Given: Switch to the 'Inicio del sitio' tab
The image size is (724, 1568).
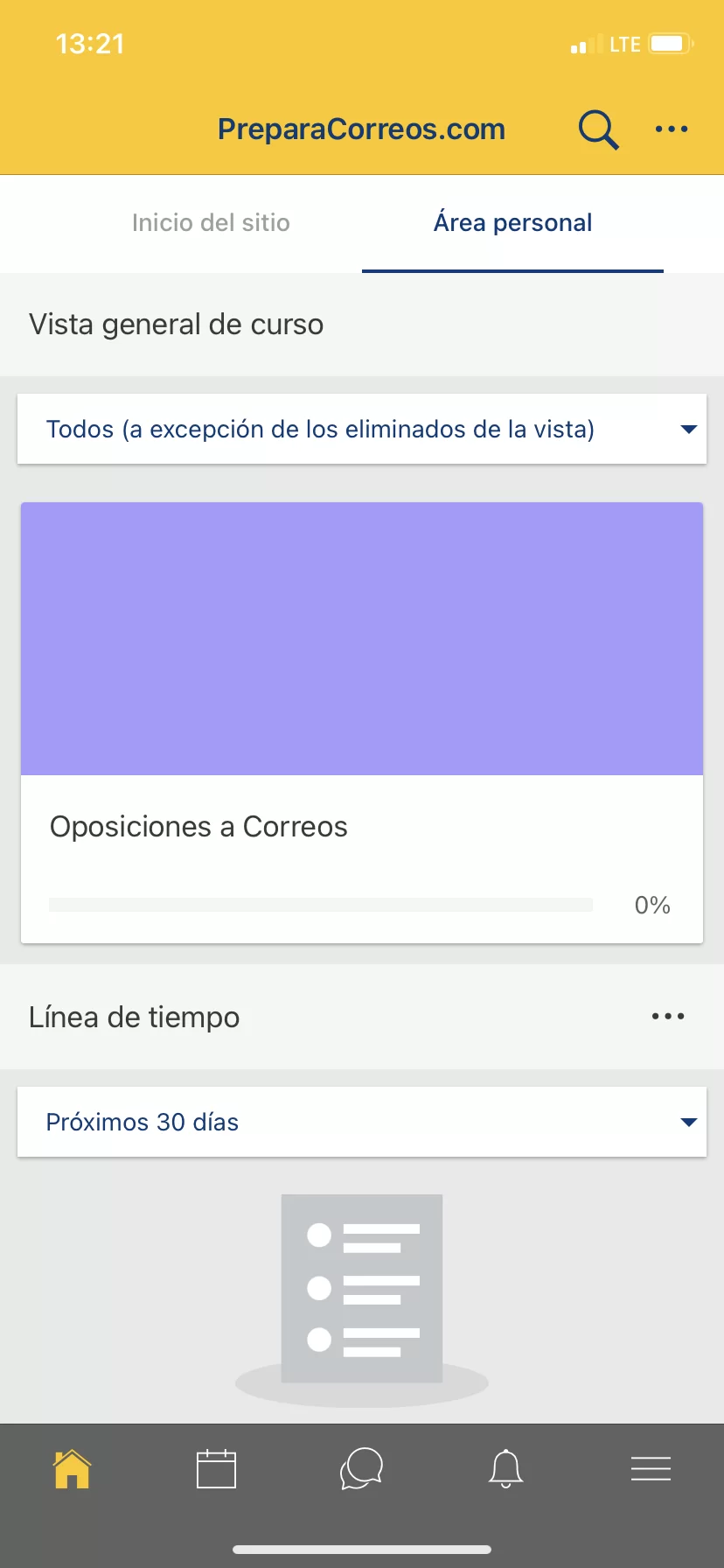Looking at the screenshot, I should tap(210, 222).
